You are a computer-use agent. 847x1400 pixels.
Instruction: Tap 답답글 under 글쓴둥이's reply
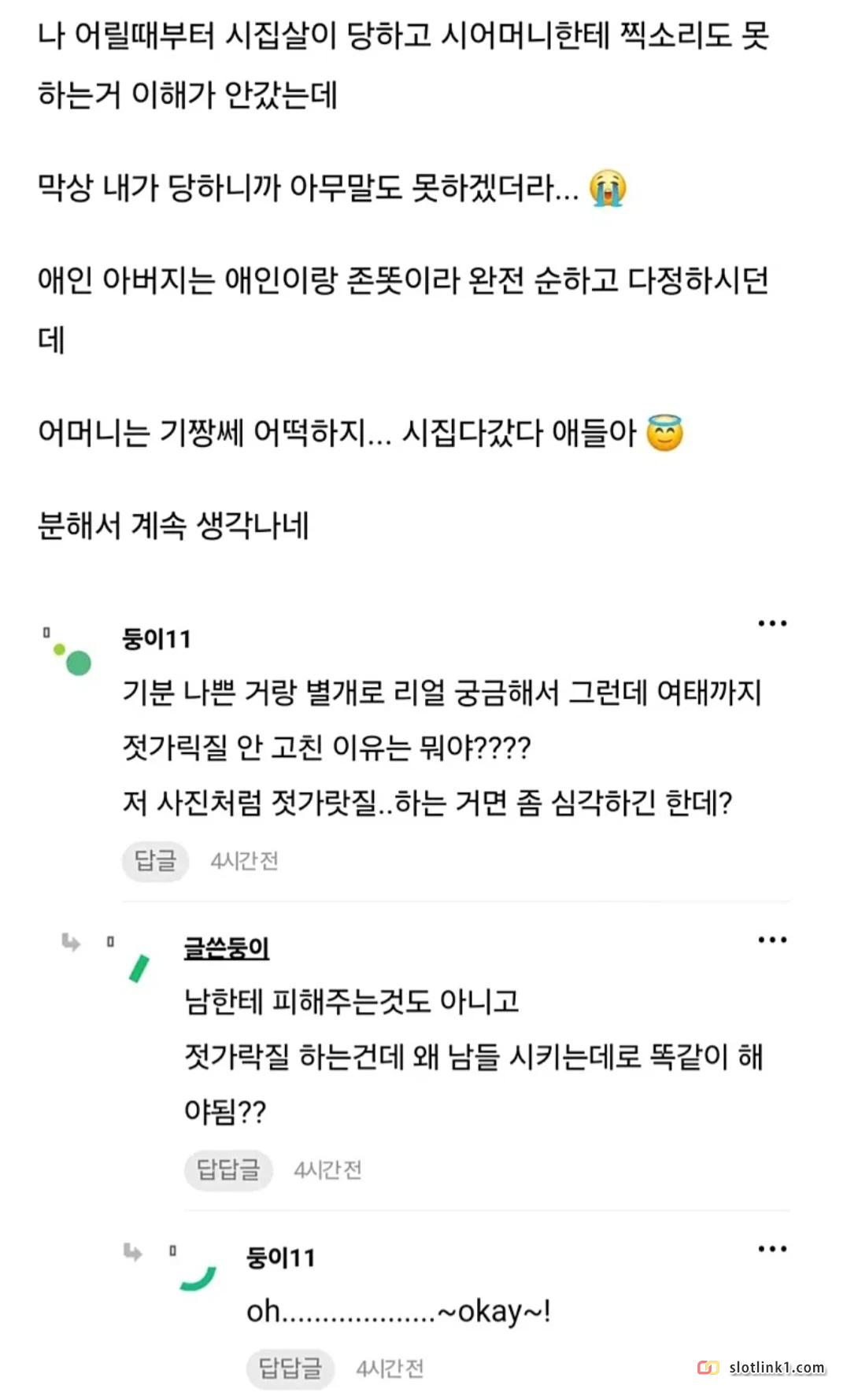click(228, 1169)
